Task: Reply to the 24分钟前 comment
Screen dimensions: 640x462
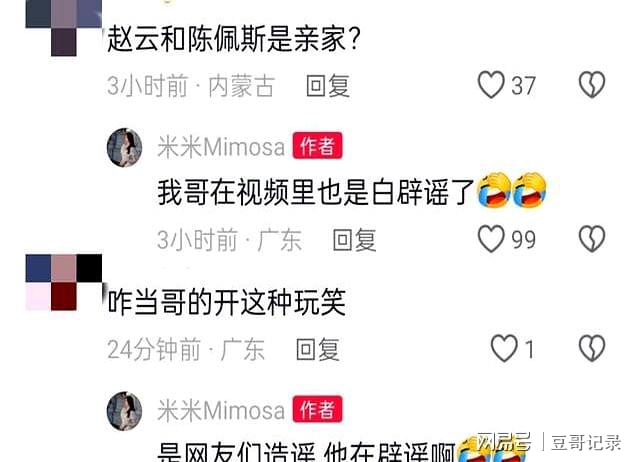Action: pyautogui.click(x=318, y=348)
